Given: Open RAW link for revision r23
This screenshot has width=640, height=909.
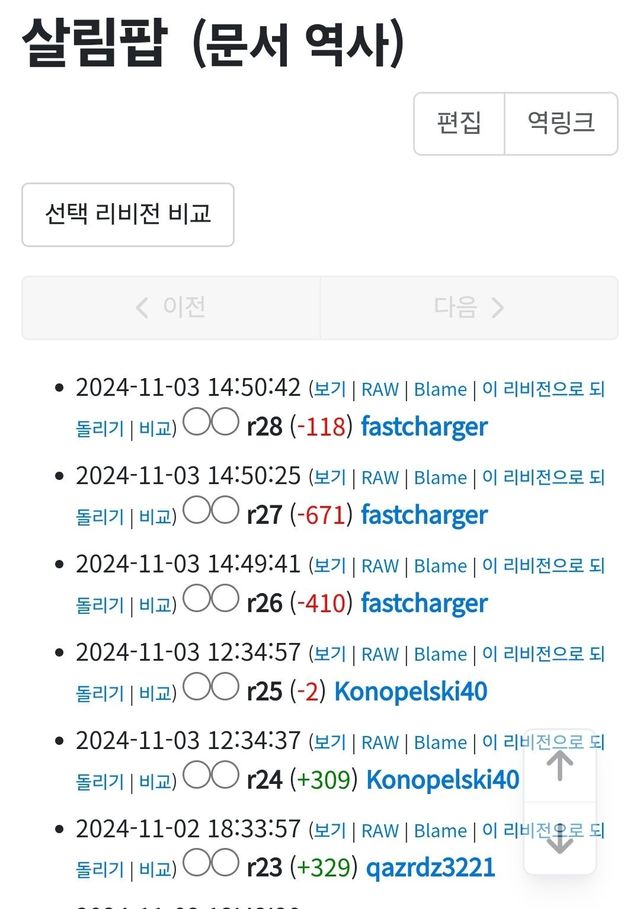Looking at the screenshot, I should point(380,831).
